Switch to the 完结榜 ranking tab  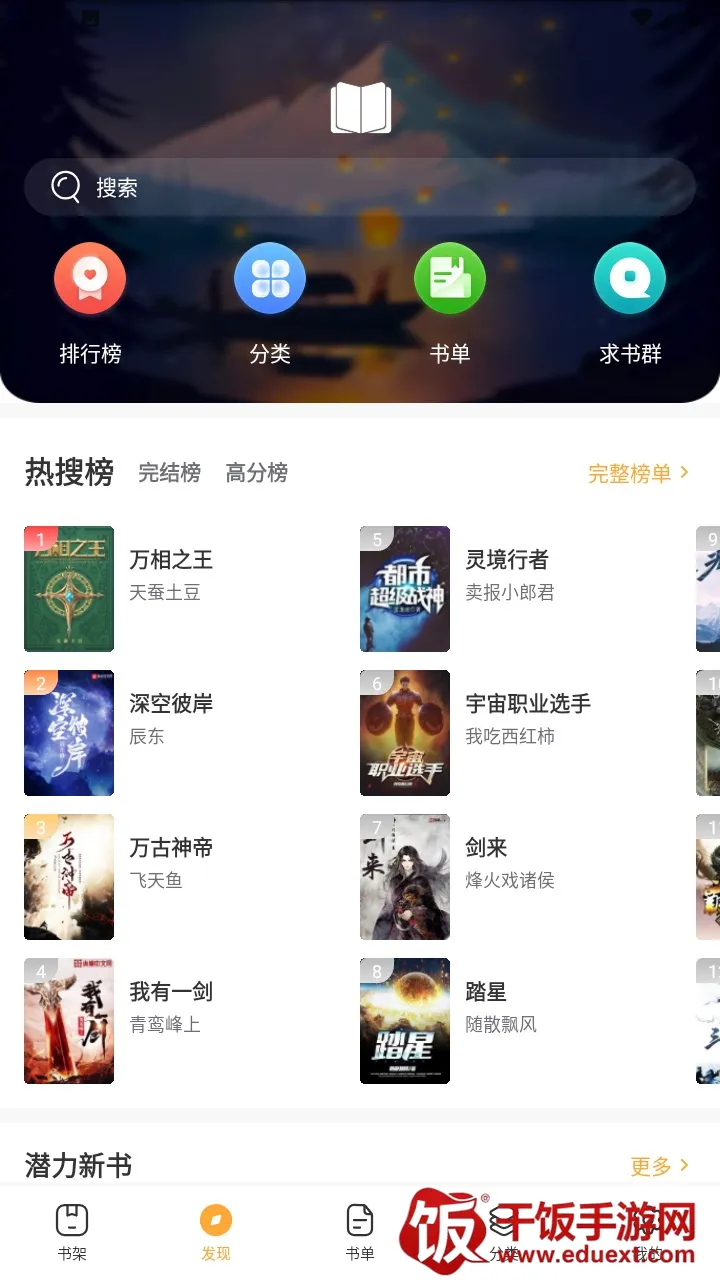[x=169, y=473]
